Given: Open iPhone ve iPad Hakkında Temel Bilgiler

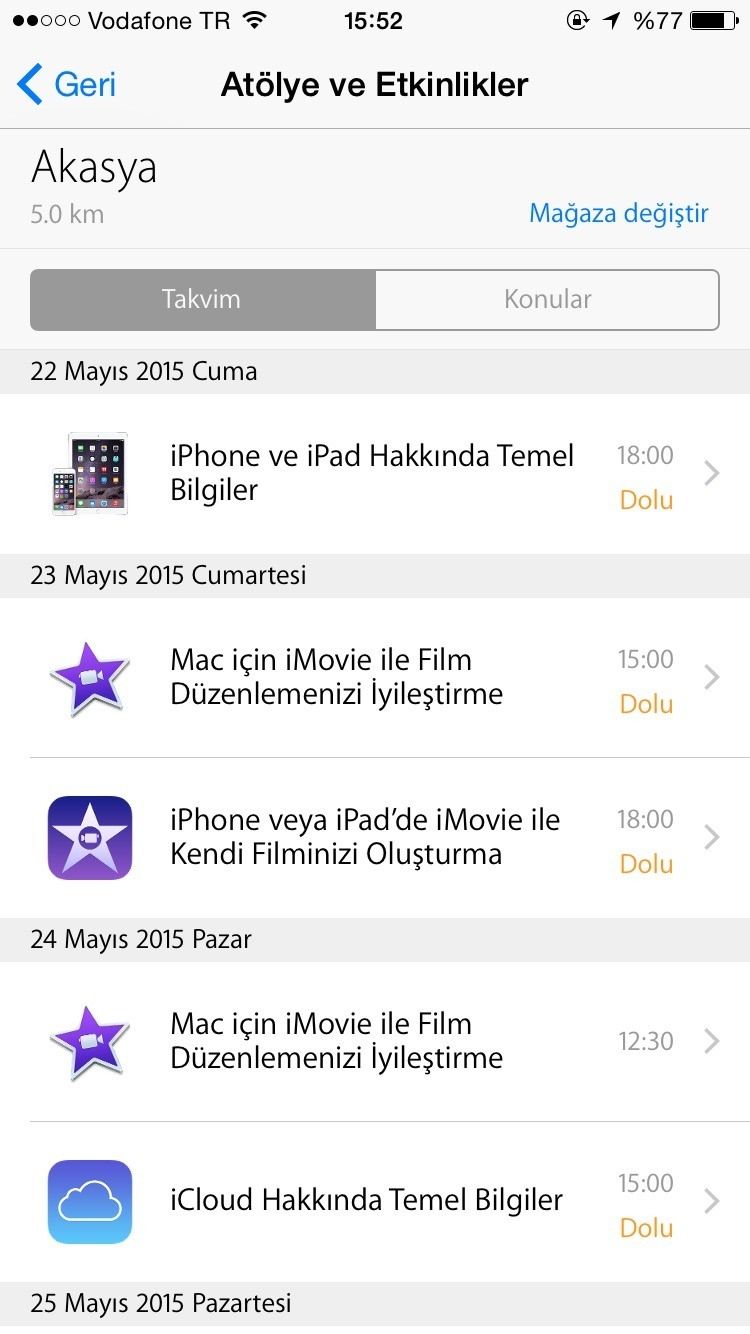Looking at the screenshot, I should [372, 473].
